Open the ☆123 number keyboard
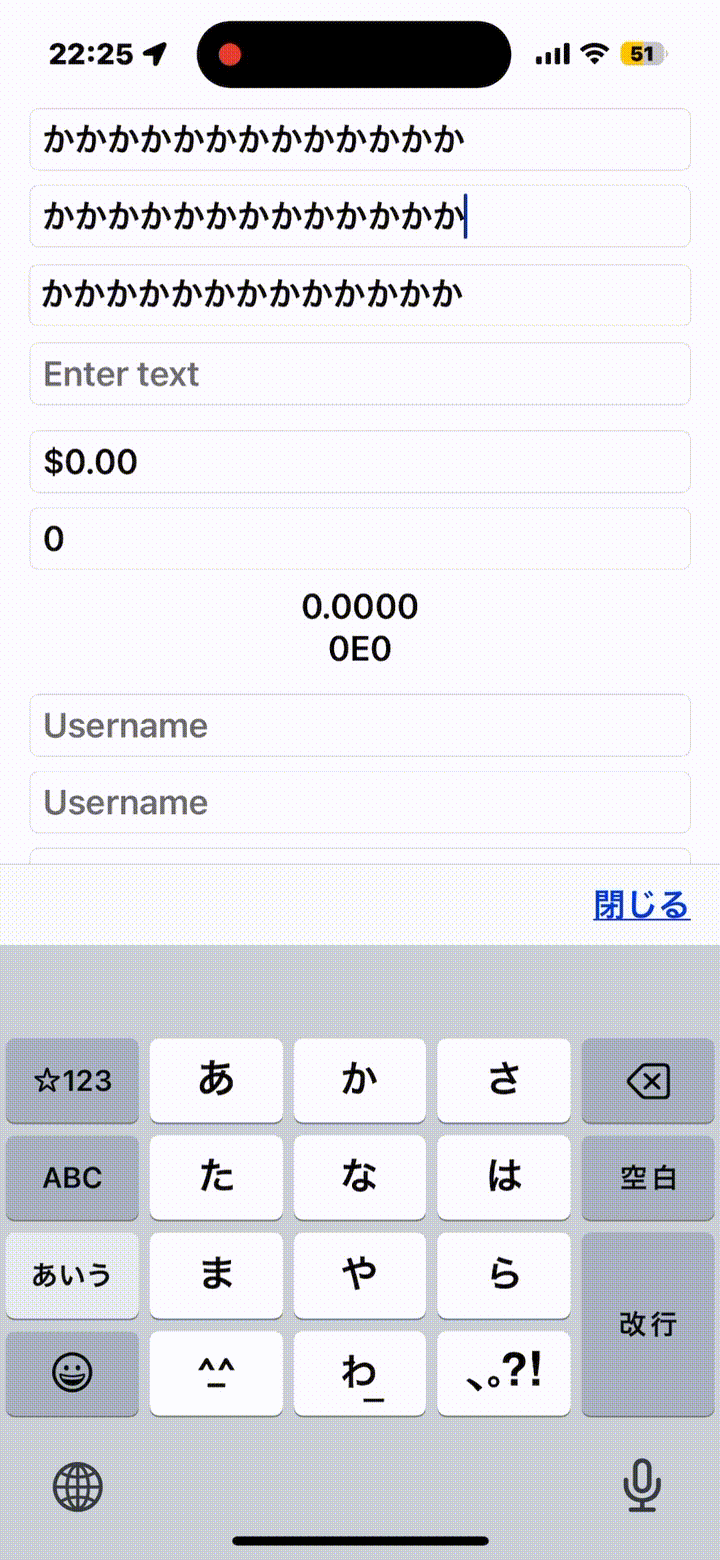The height and width of the screenshot is (1560, 720). tap(72, 1081)
